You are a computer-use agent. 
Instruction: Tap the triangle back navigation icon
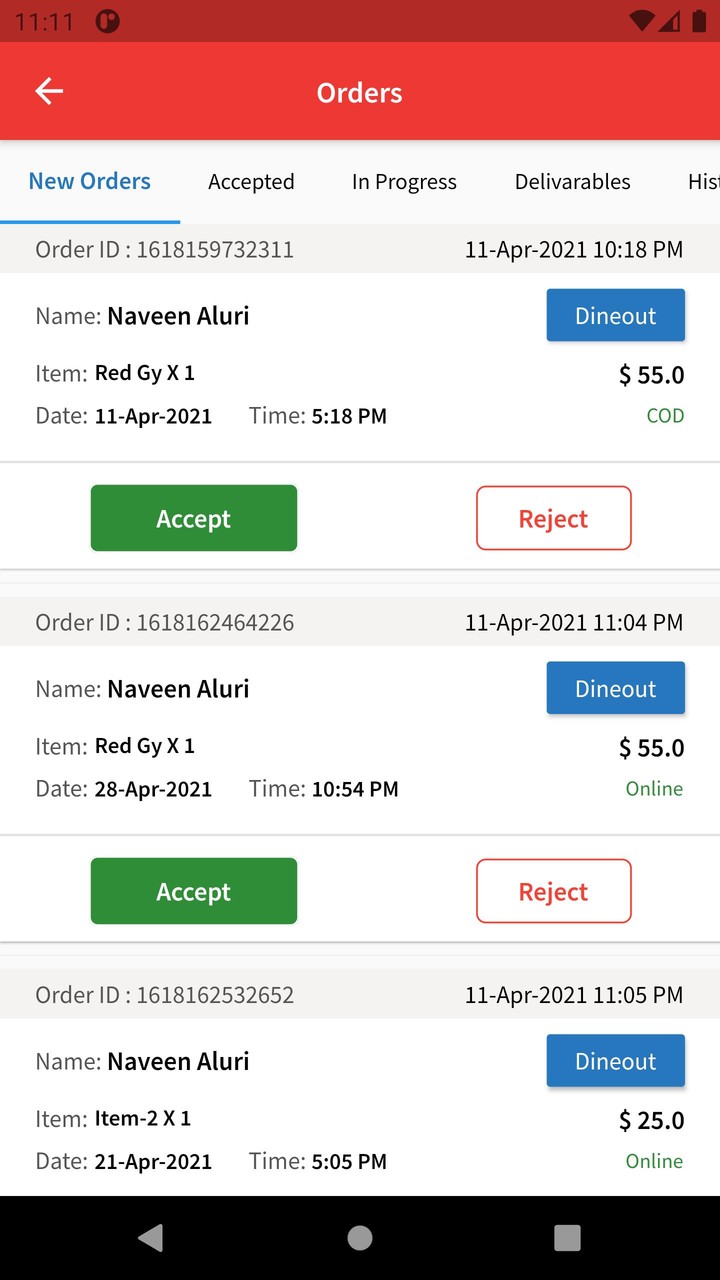coord(151,1237)
